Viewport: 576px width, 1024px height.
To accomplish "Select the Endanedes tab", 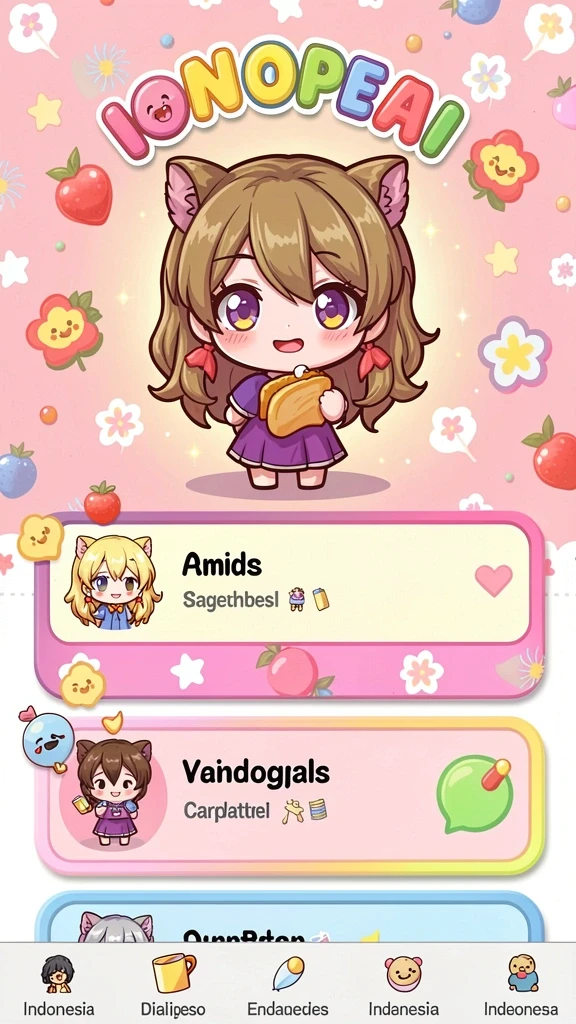I will [288, 984].
